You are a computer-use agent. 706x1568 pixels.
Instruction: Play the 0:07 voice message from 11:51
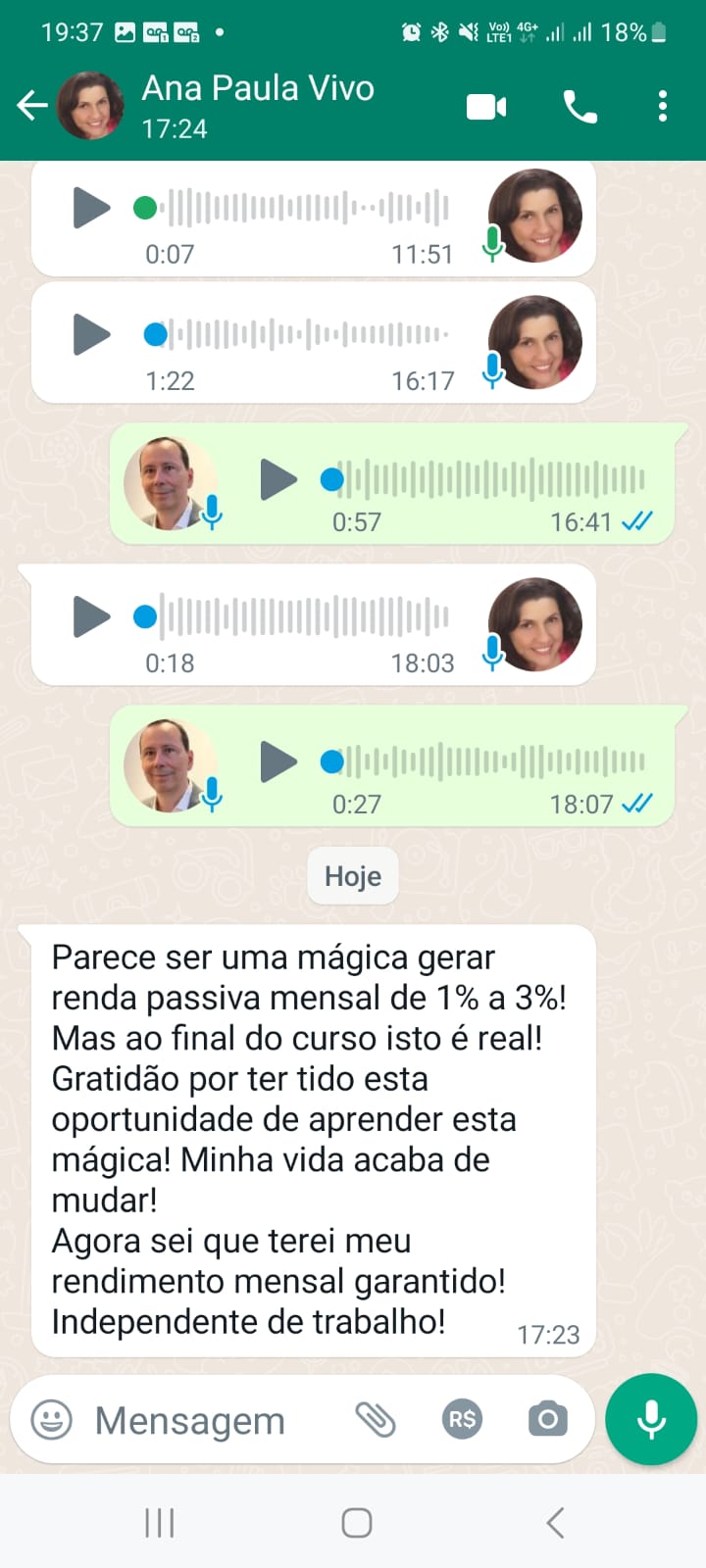click(92, 208)
